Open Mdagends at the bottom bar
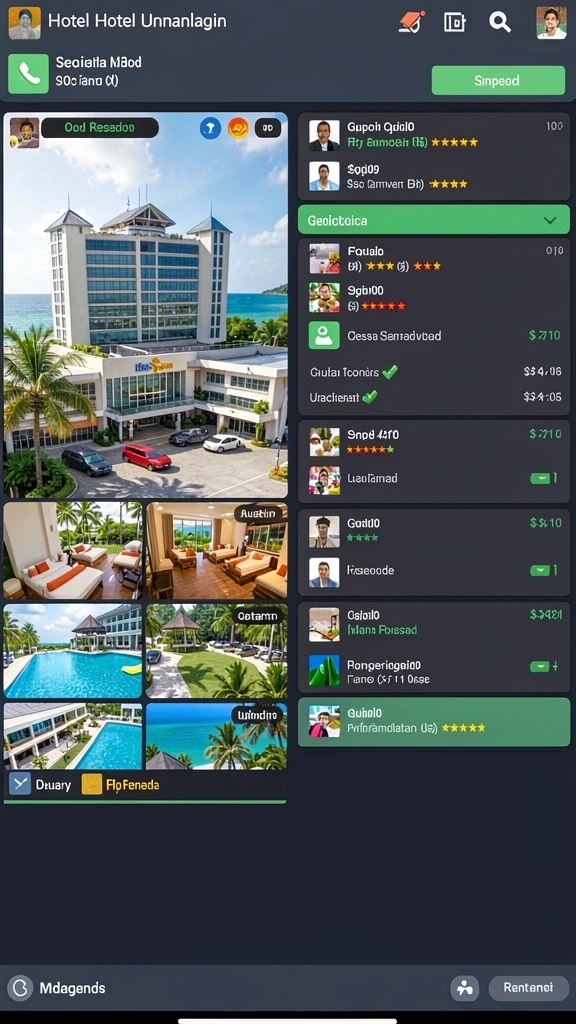This screenshot has height=1024, width=576. click(x=57, y=988)
